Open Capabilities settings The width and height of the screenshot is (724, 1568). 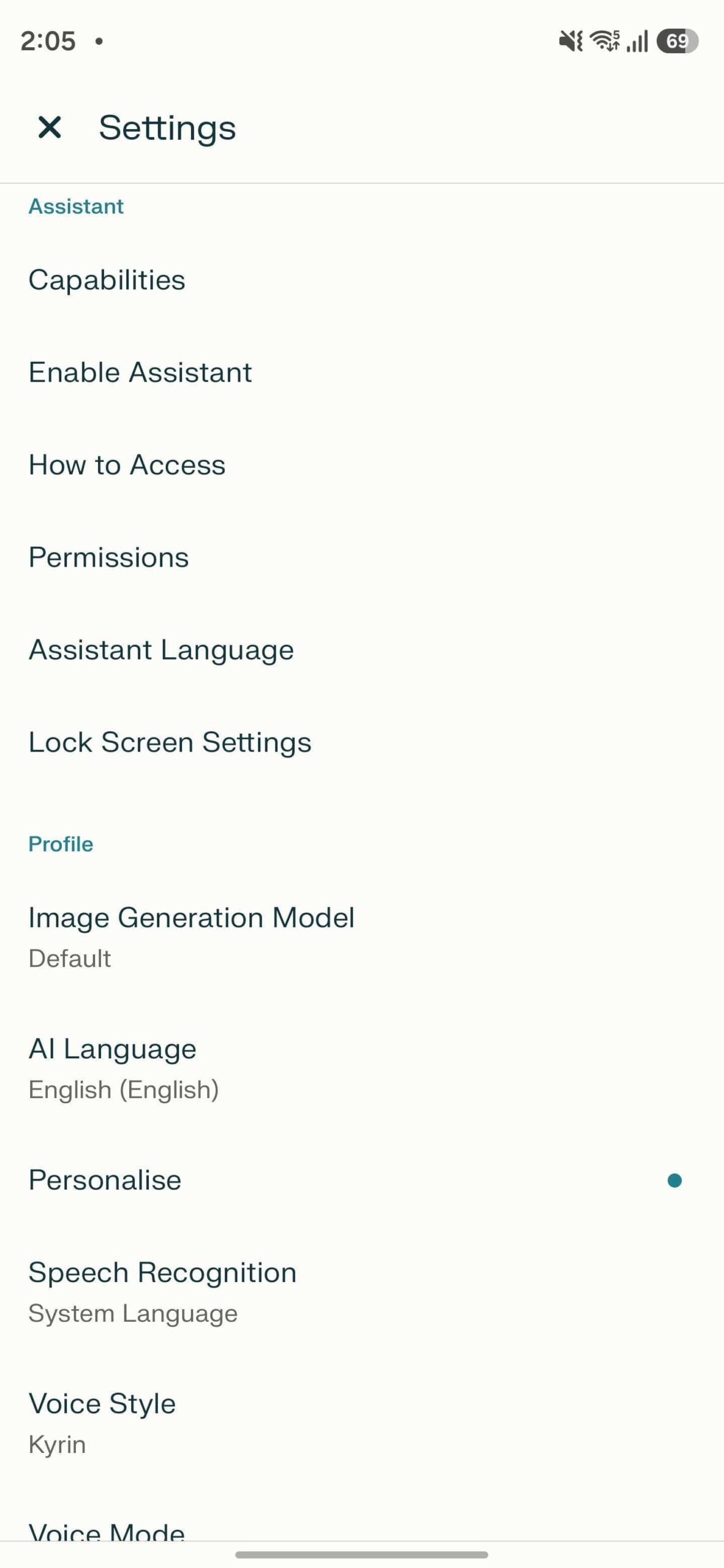107,281
